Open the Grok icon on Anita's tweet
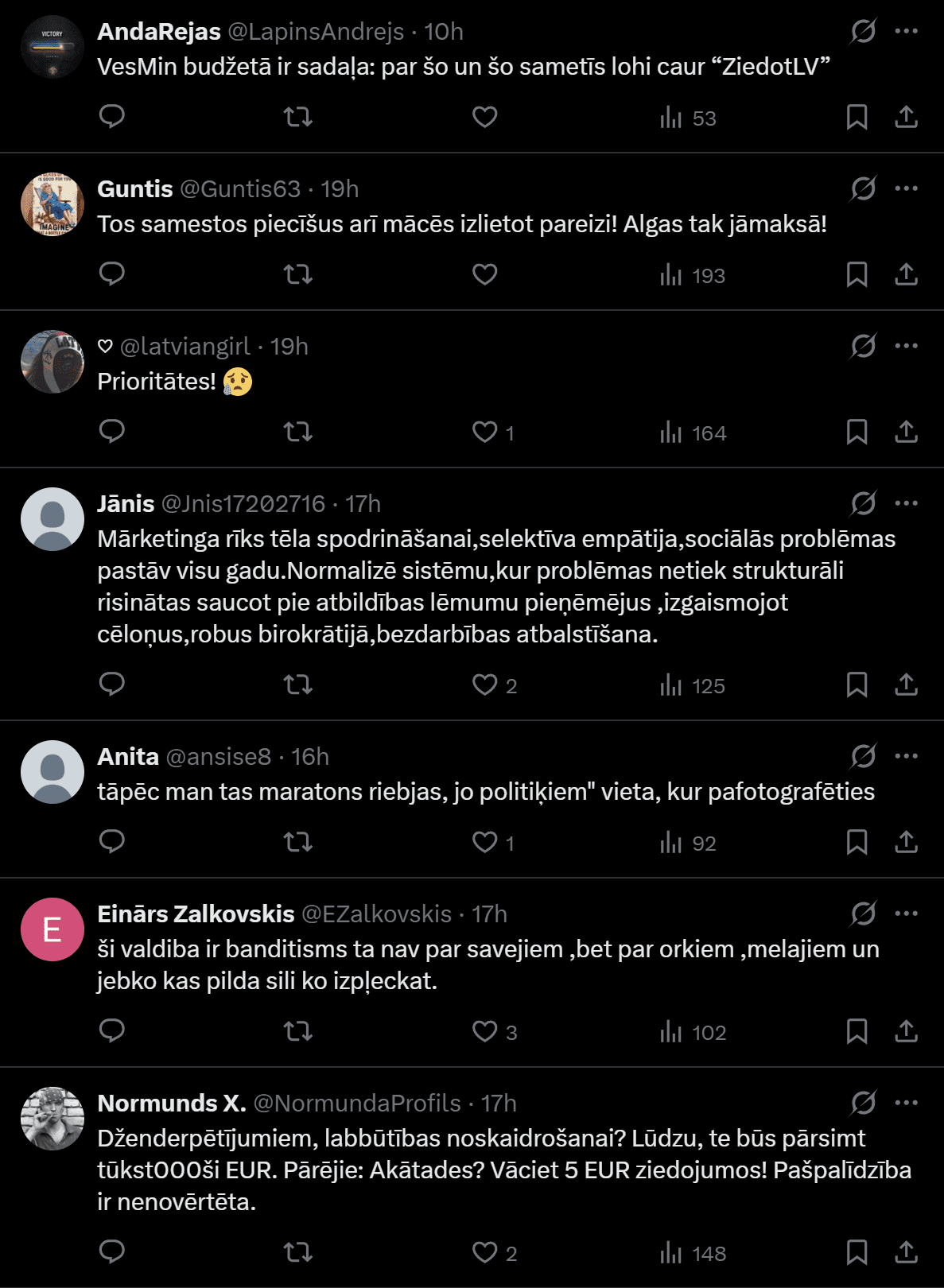The width and height of the screenshot is (944, 1288). pos(863,756)
